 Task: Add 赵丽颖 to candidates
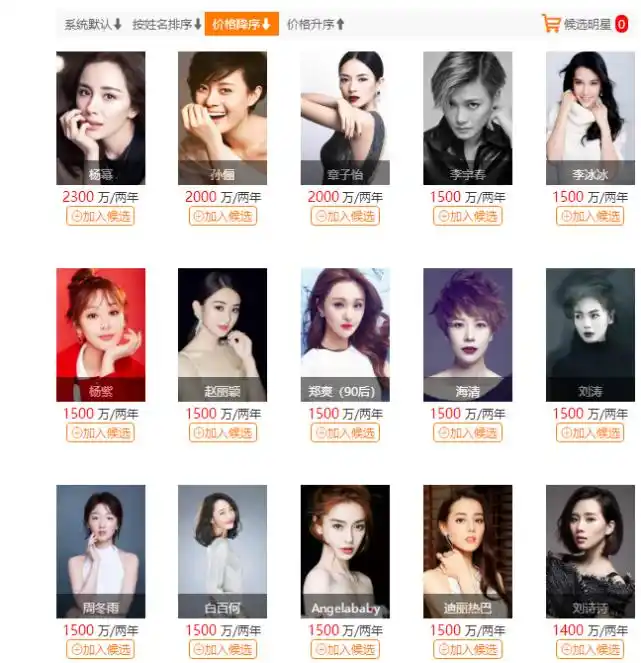click(223, 433)
